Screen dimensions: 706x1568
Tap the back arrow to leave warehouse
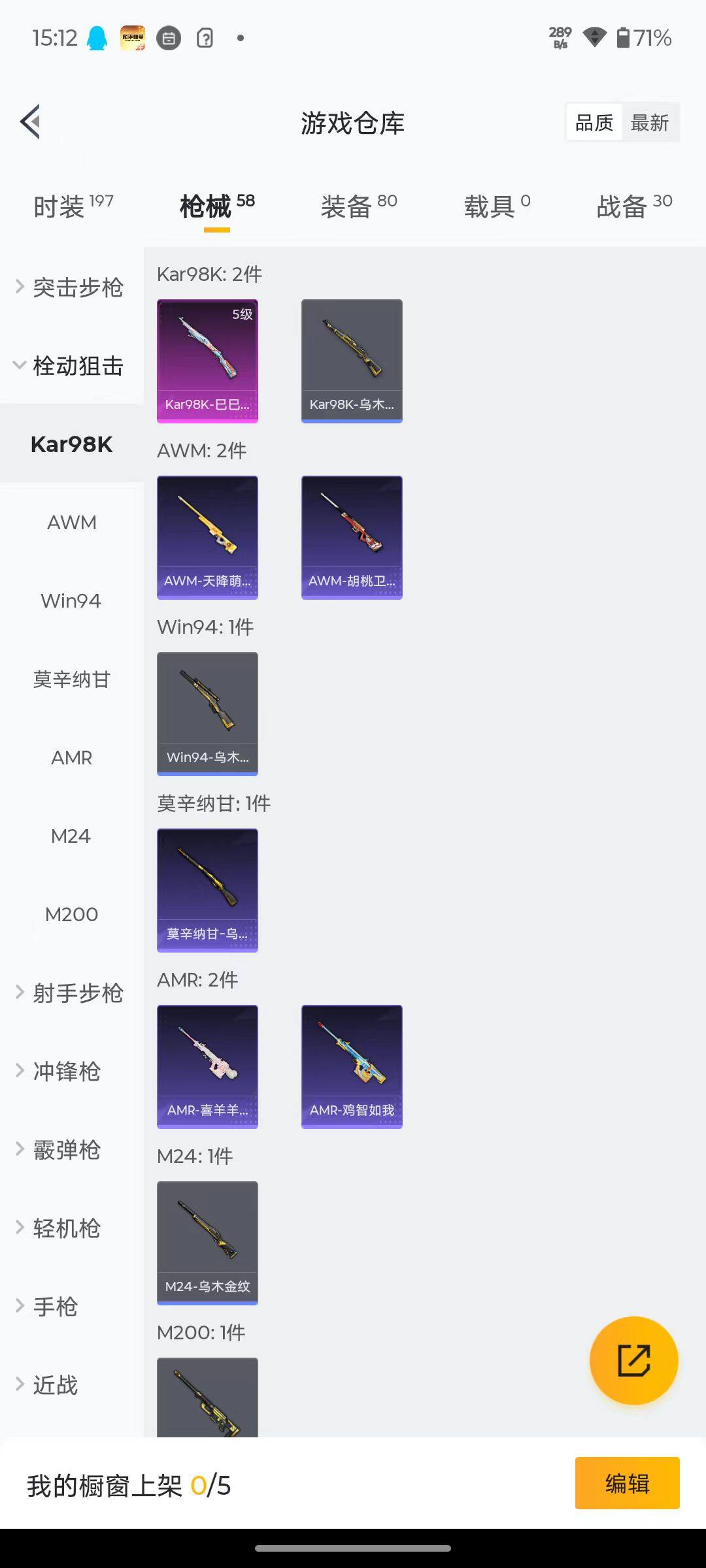pos(29,122)
